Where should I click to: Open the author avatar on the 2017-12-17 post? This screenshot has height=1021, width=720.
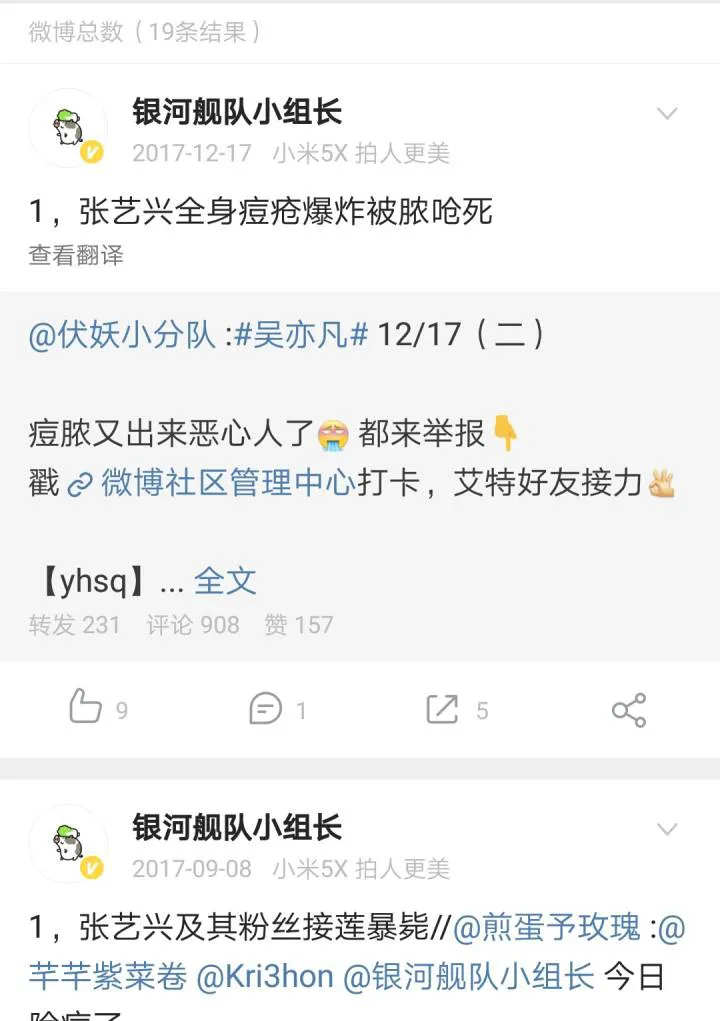[68, 128]
